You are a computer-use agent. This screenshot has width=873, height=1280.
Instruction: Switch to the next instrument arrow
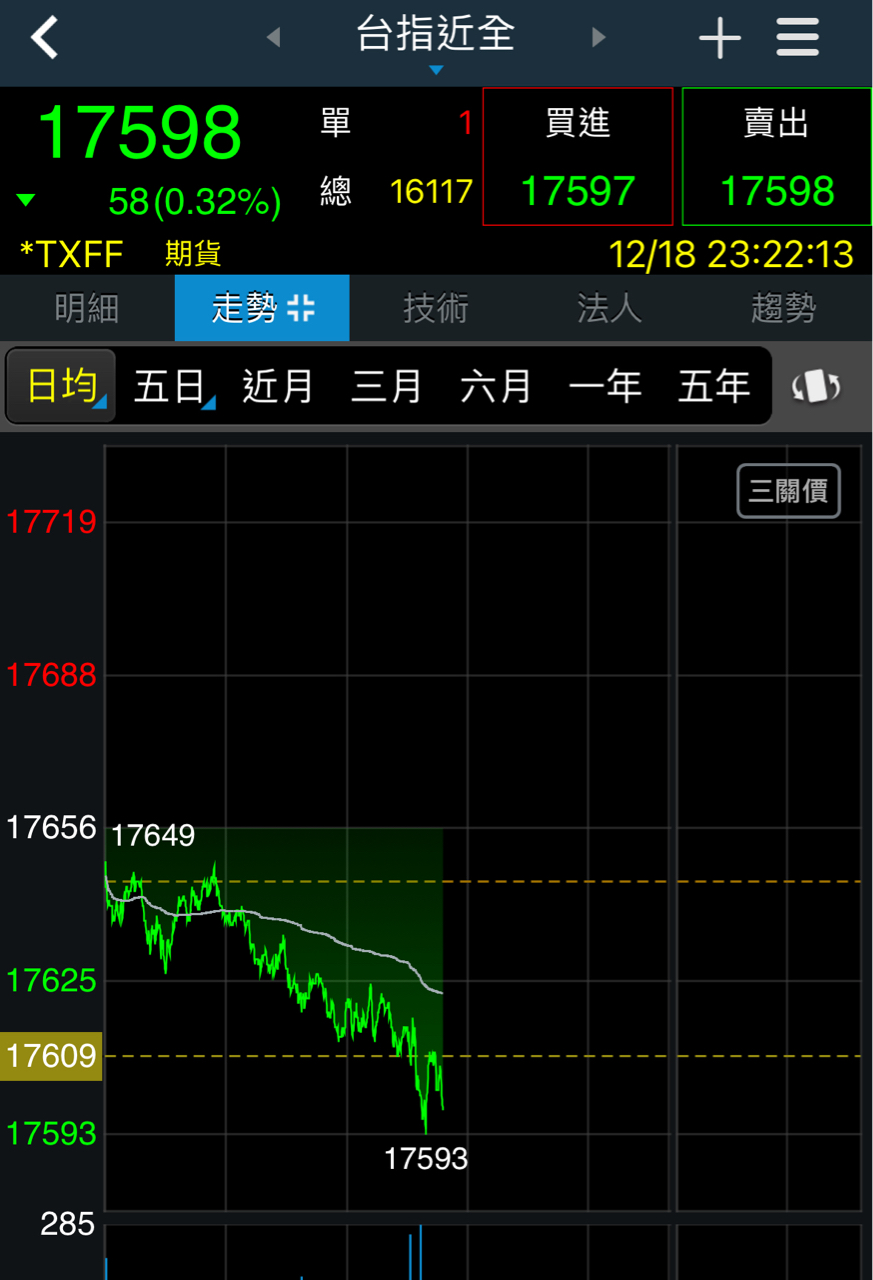(599, 38)
